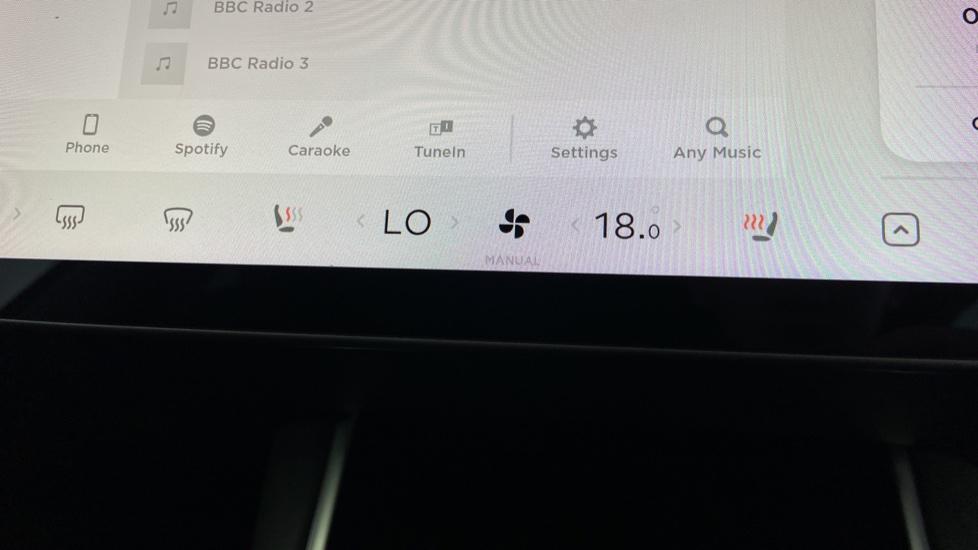This screenshot has width=978, height=550.
Task: Open the Phone source
Action: (x=88, y=134)
